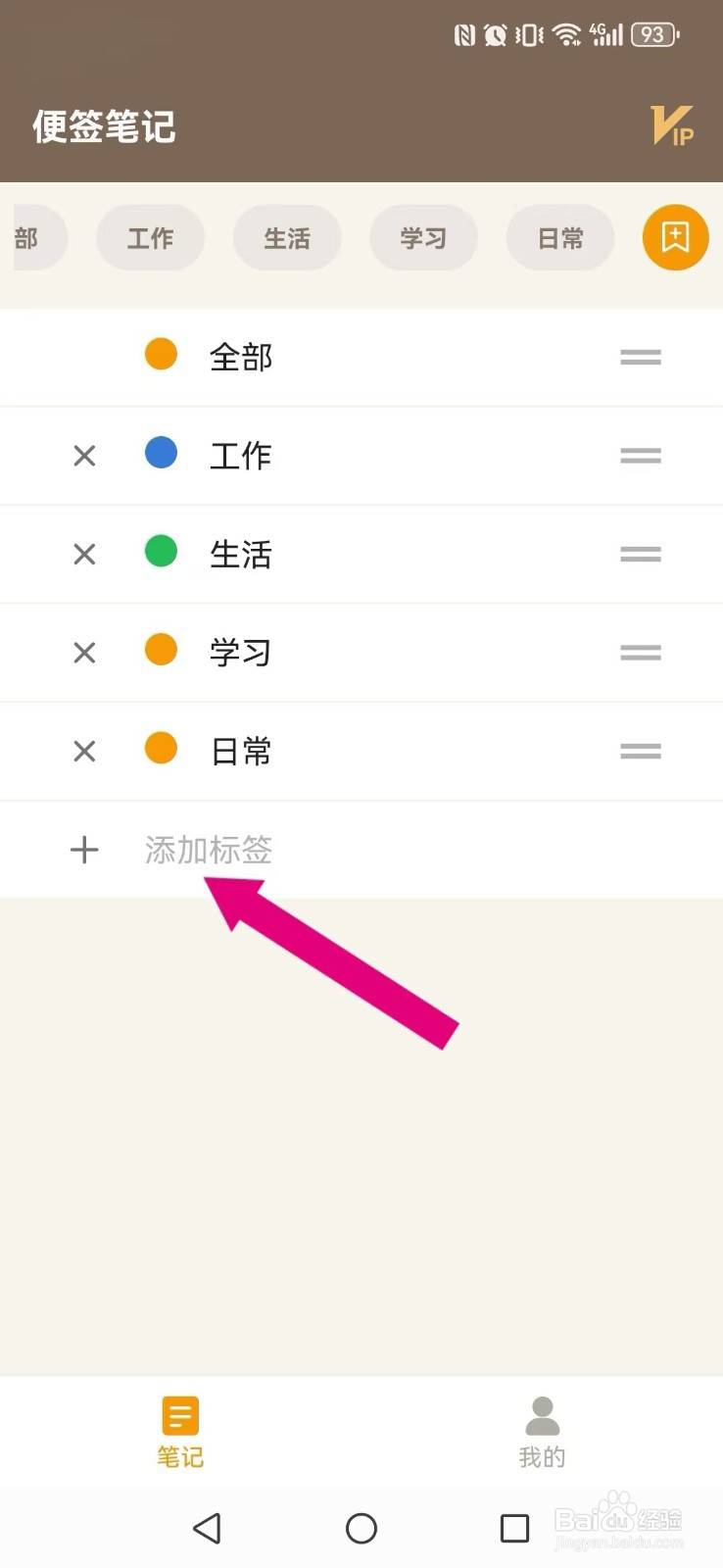Select the 工作 tag chip at top
Viewport: 723px width, 1568px height.
coord(151,237)
